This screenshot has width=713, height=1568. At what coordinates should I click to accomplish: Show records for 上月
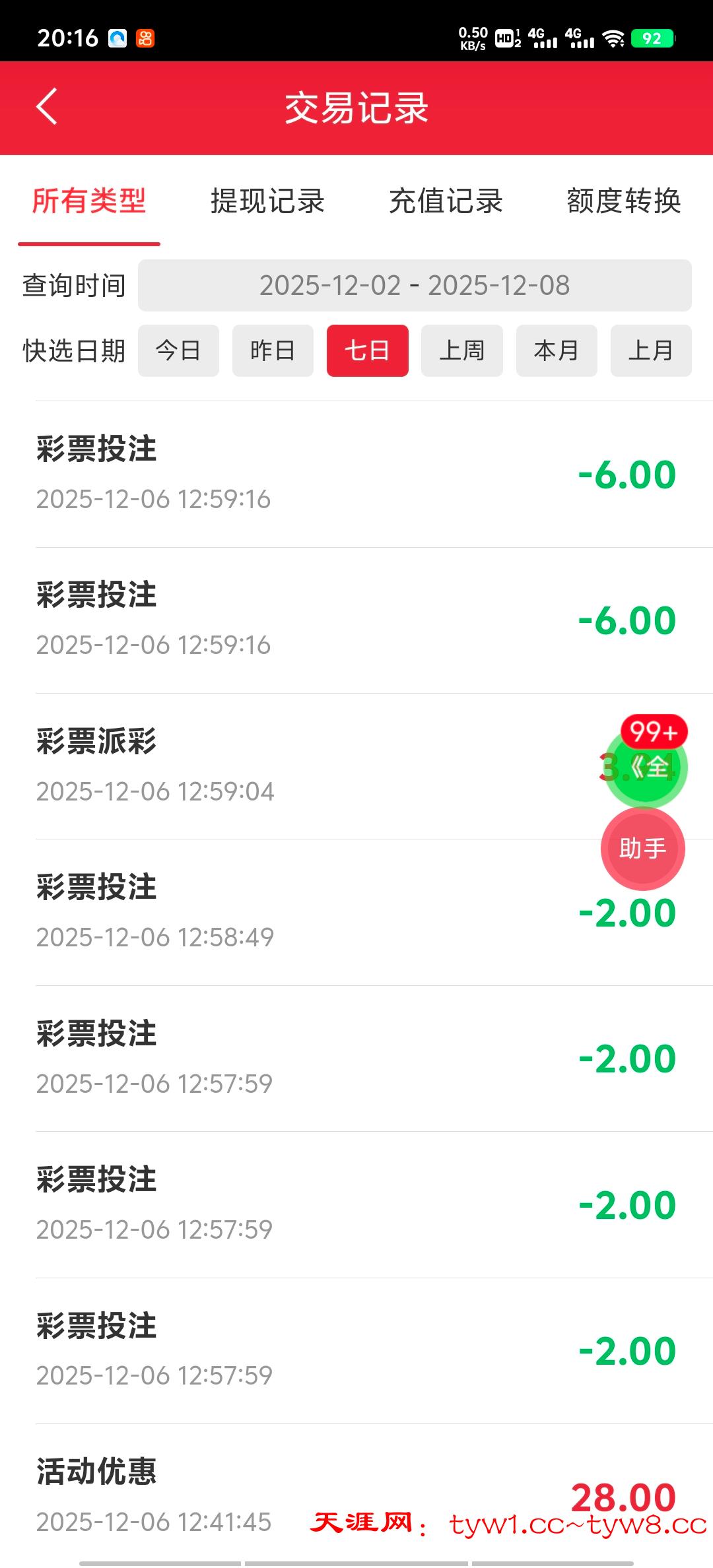(650, 350)
